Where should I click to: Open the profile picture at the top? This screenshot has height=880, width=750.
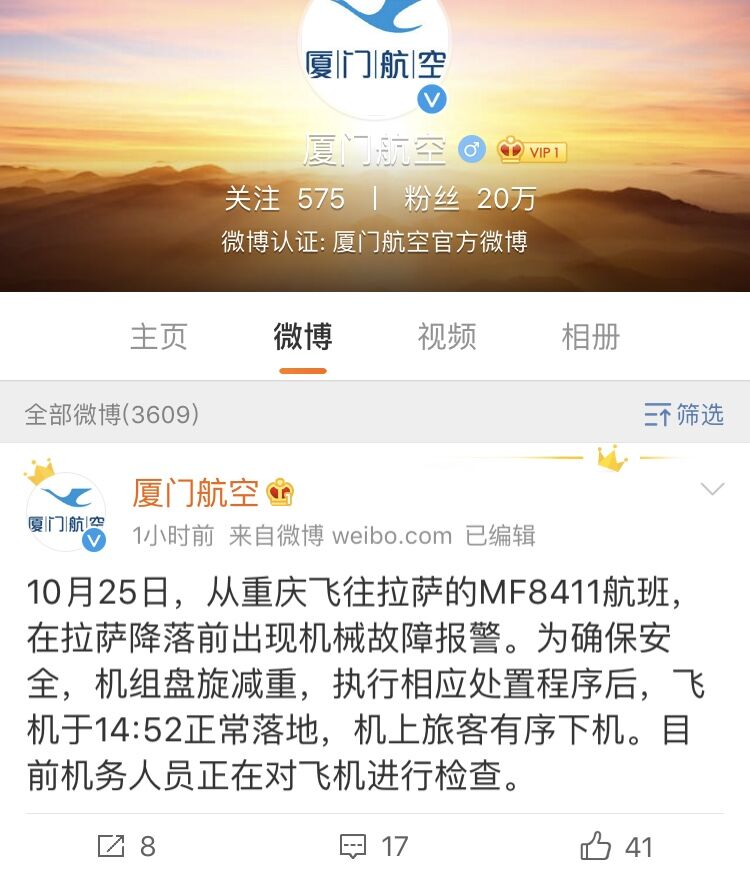pyautogui.click(x=375, y=55)
